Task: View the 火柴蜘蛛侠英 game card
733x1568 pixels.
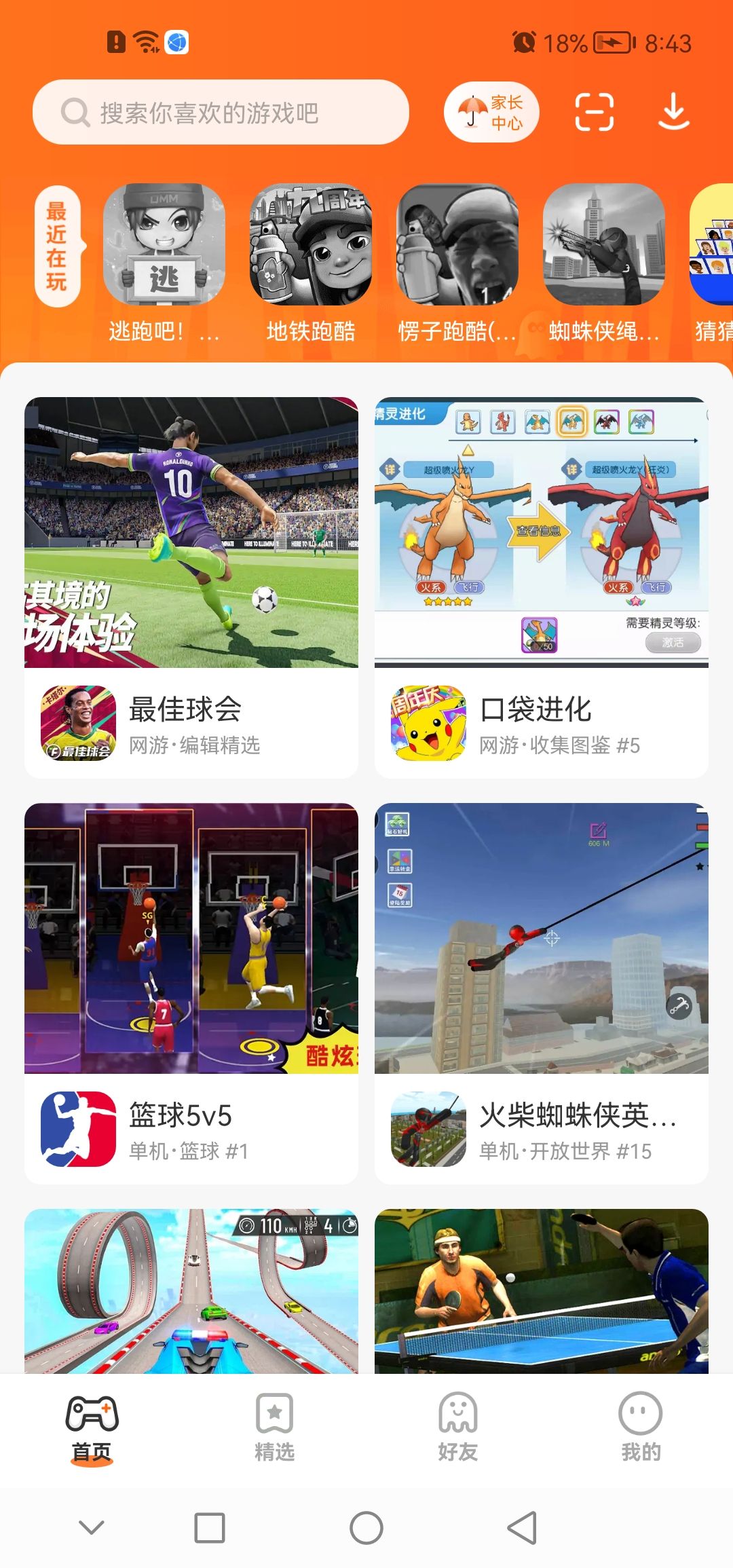Action: (x=542, y=994)
